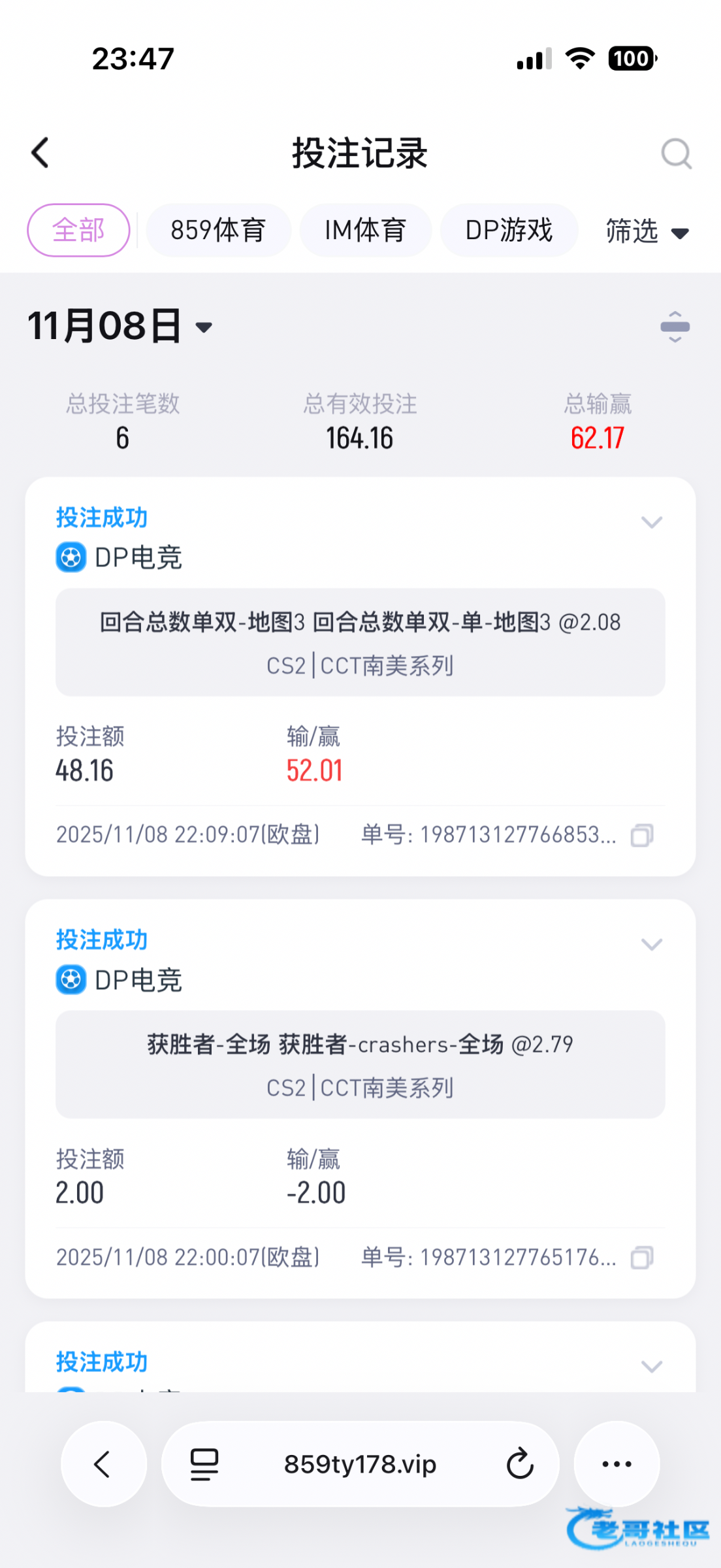
Task: Open the page menu beside the address
Action: coord(204,1464)
